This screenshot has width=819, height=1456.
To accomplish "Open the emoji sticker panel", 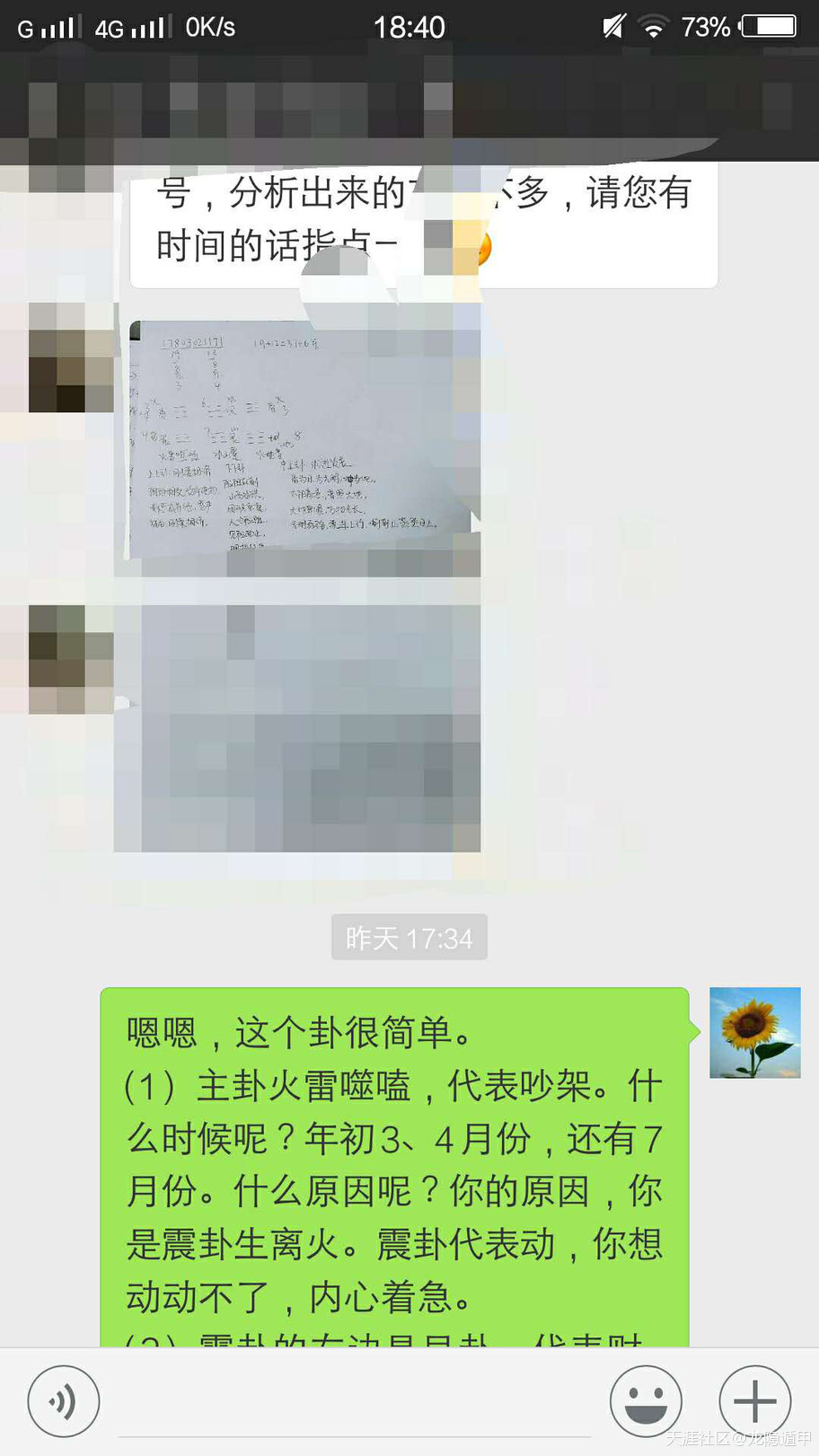I will click(646, 1401).
